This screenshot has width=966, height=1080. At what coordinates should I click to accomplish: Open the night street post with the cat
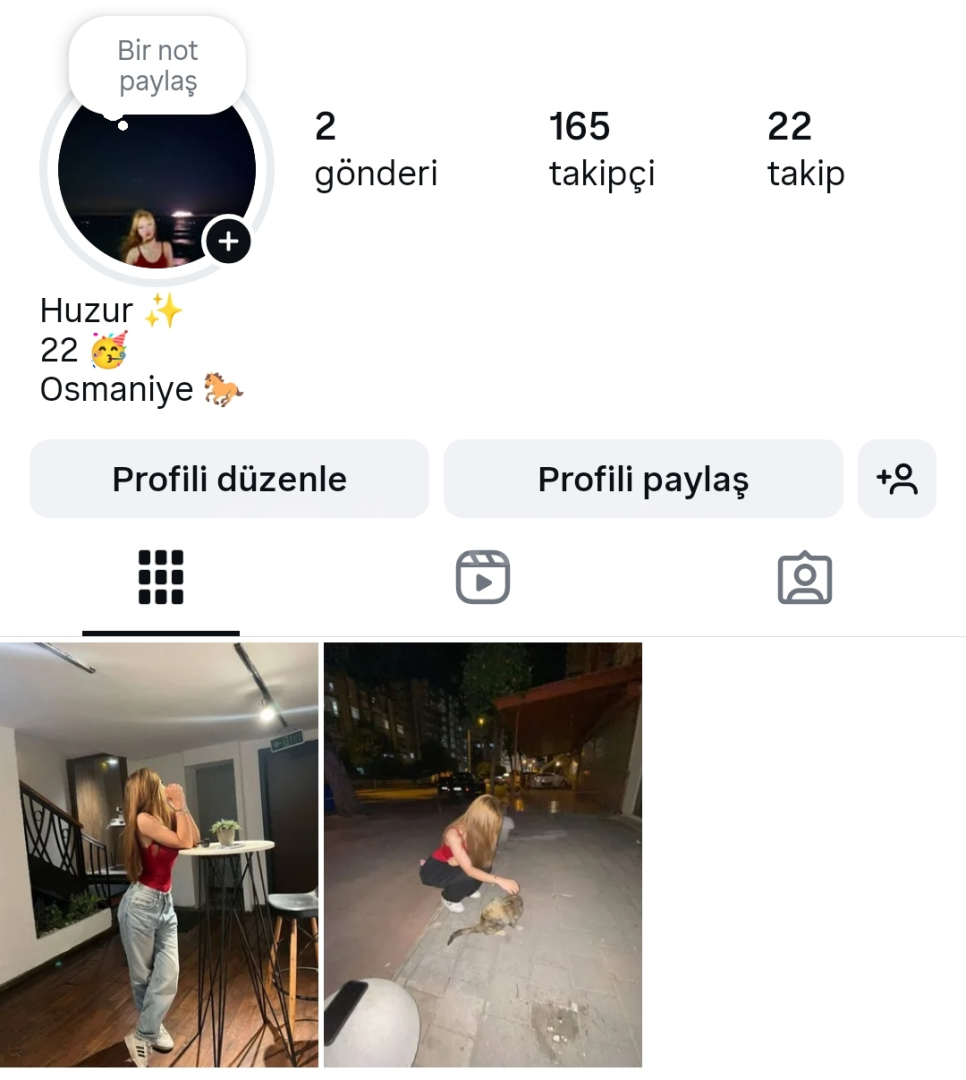(483, 855)
